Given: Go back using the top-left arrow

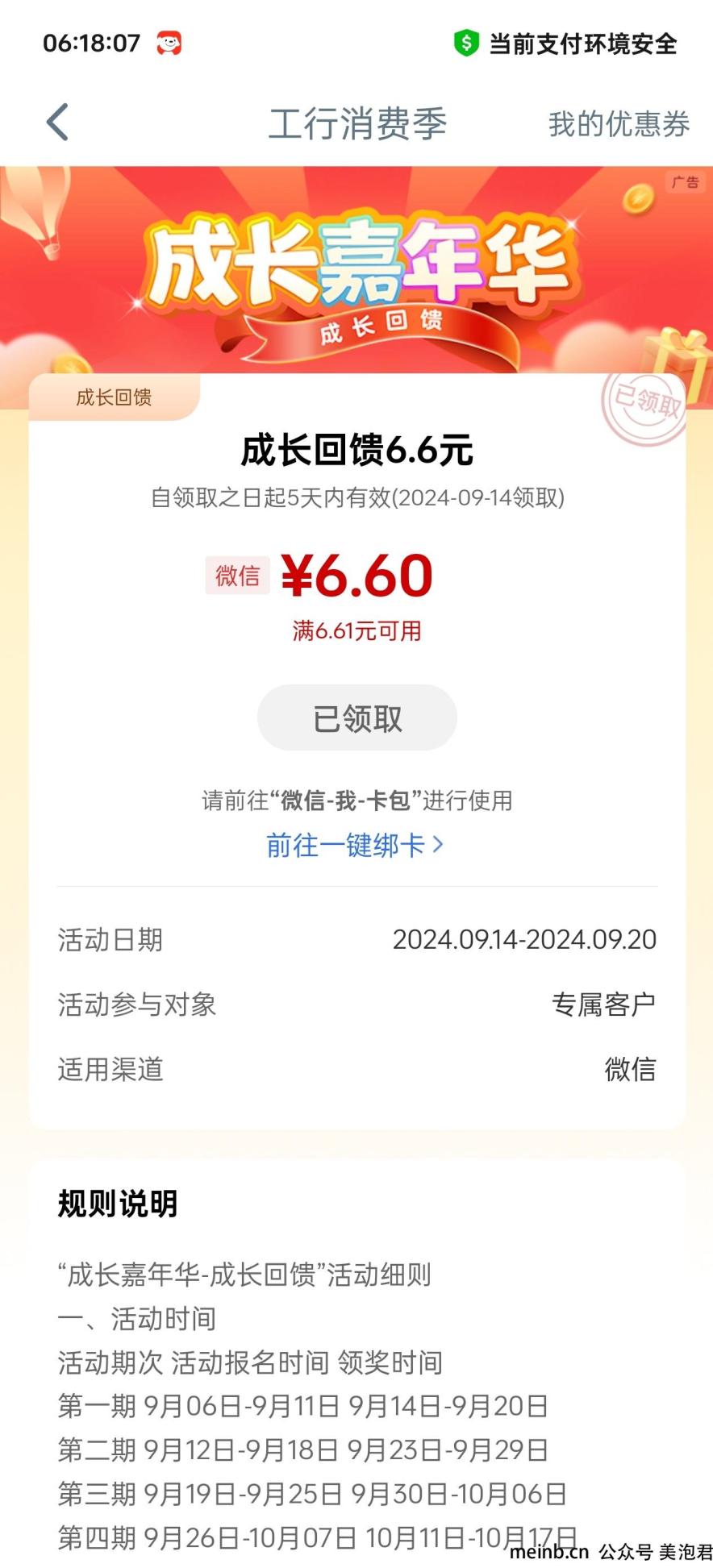Looking at the screenshot, I should (57, 123).
